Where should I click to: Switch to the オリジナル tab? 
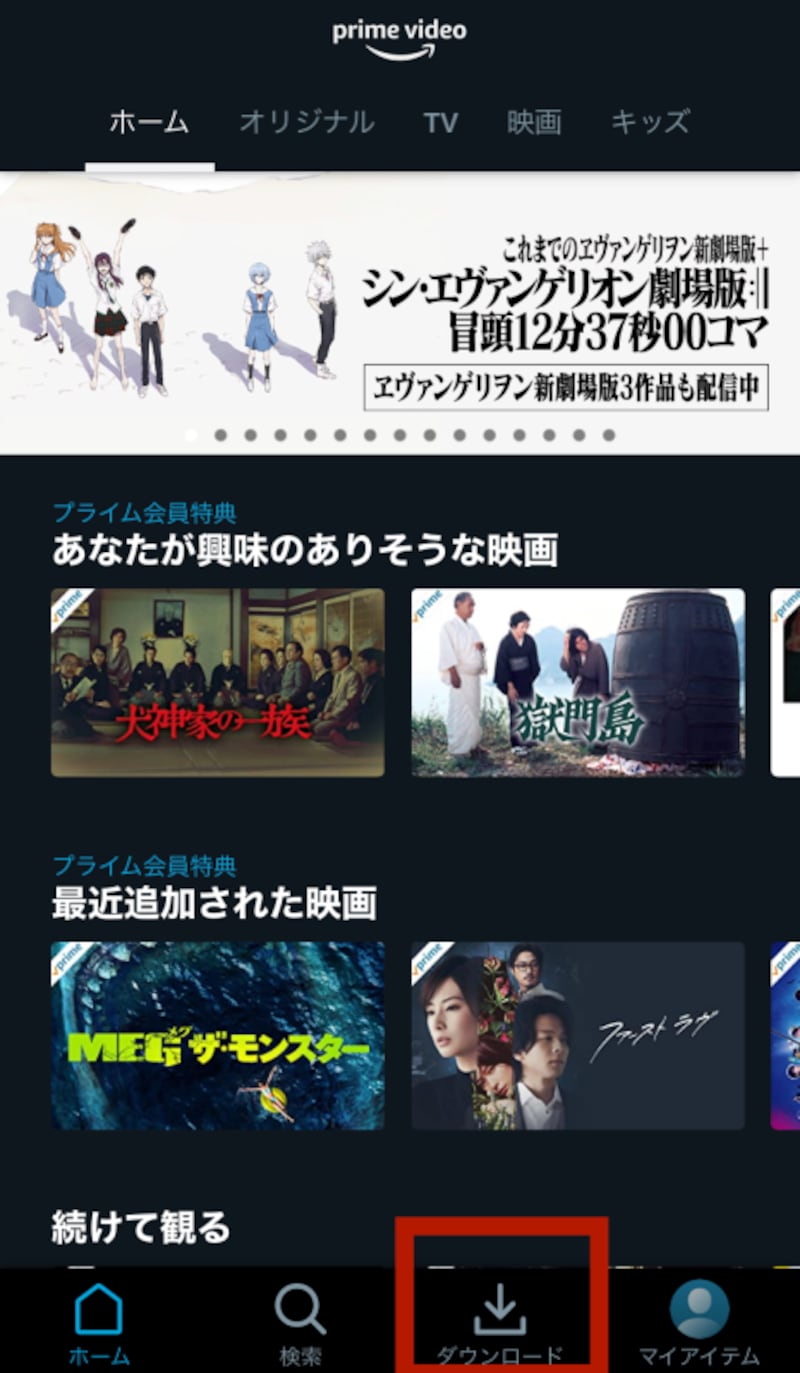point(306,123)
